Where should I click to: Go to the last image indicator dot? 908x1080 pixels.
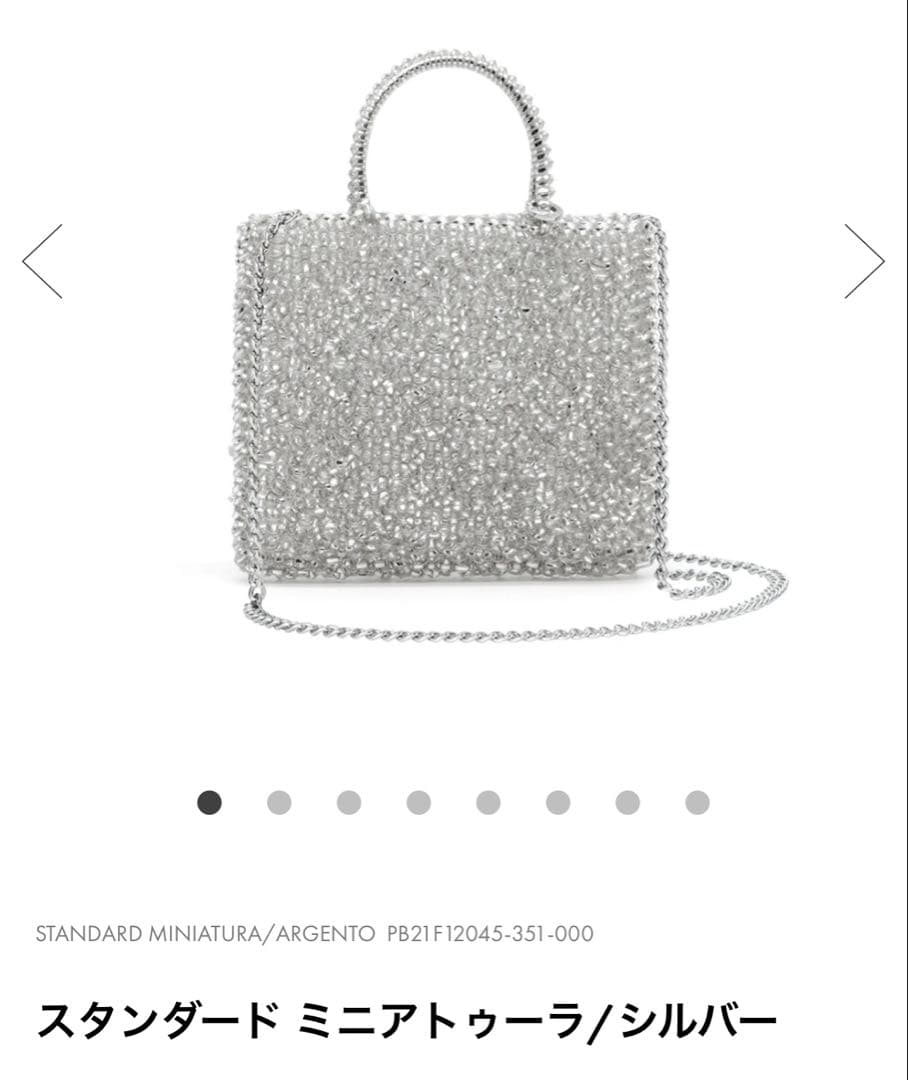point(697,802)
